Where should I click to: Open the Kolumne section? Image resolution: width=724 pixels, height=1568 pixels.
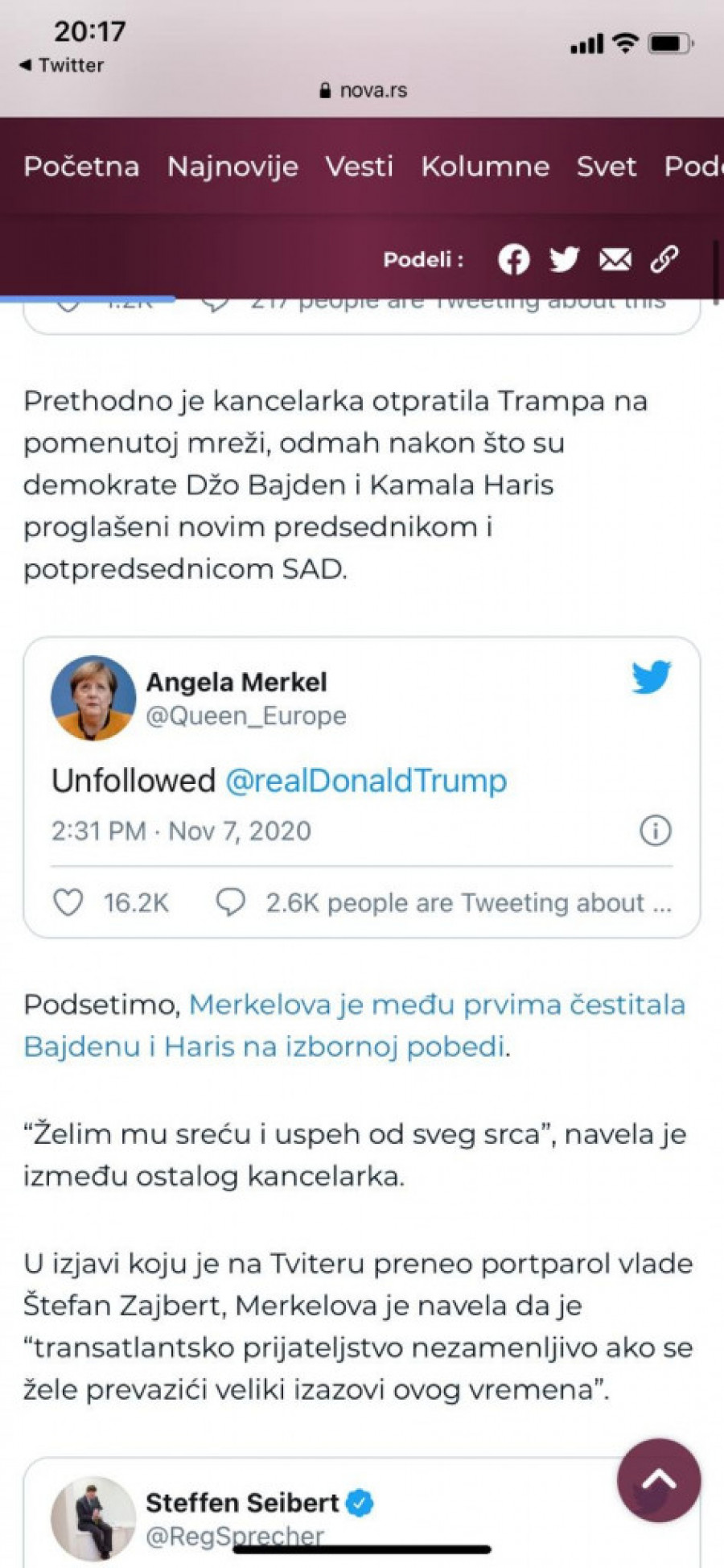(485, 167)
